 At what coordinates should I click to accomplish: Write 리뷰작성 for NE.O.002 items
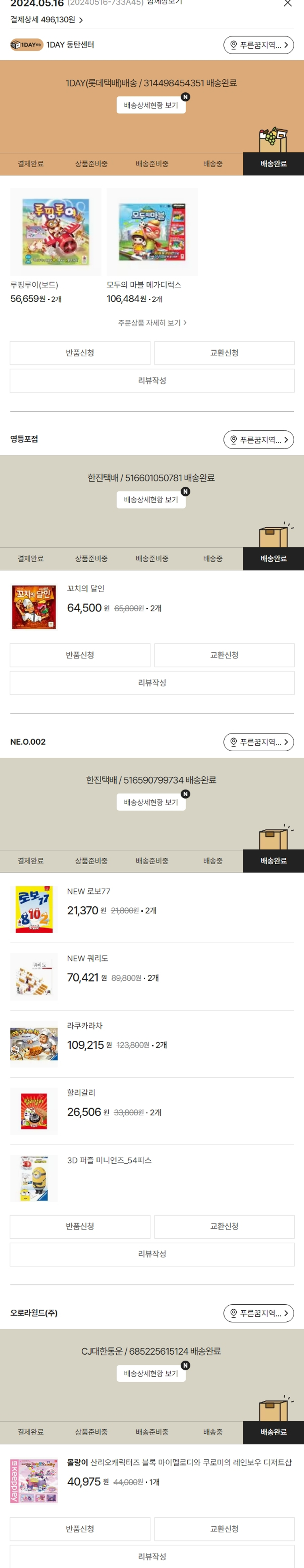click(152, 1254)
